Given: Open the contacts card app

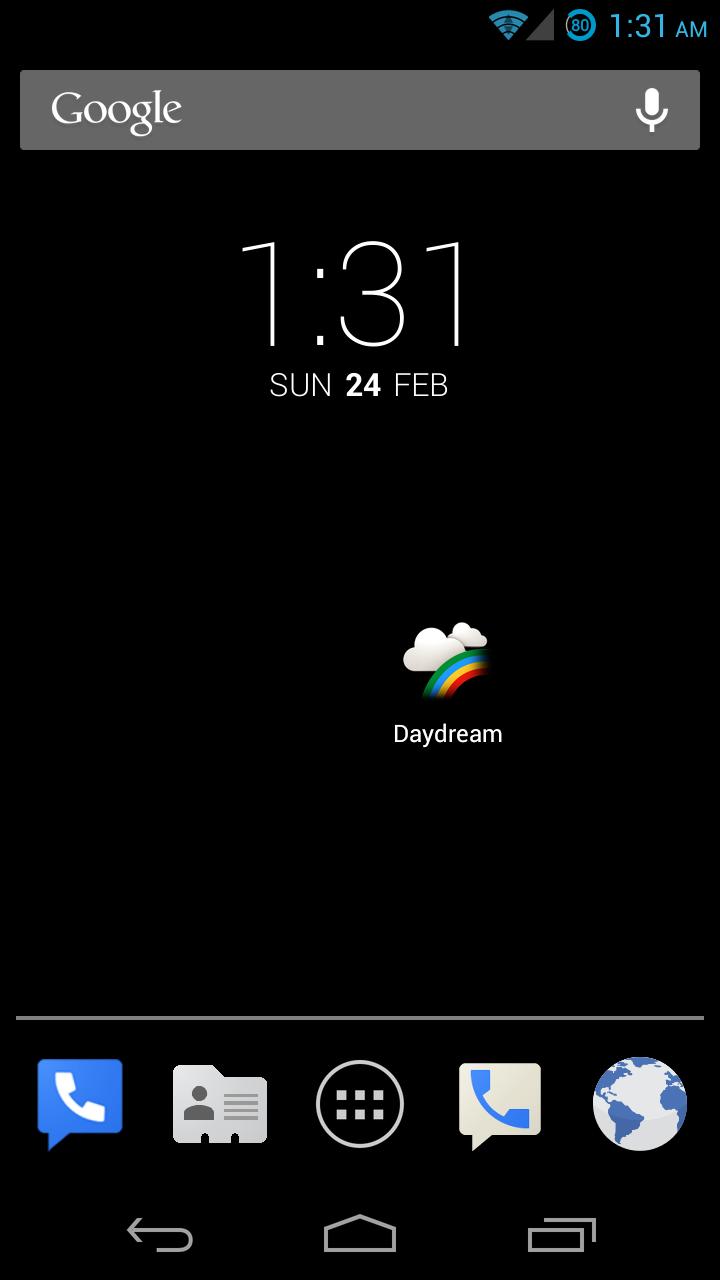Looking at the screenshot, I should pyautogui.click(x=220, y=1104).
